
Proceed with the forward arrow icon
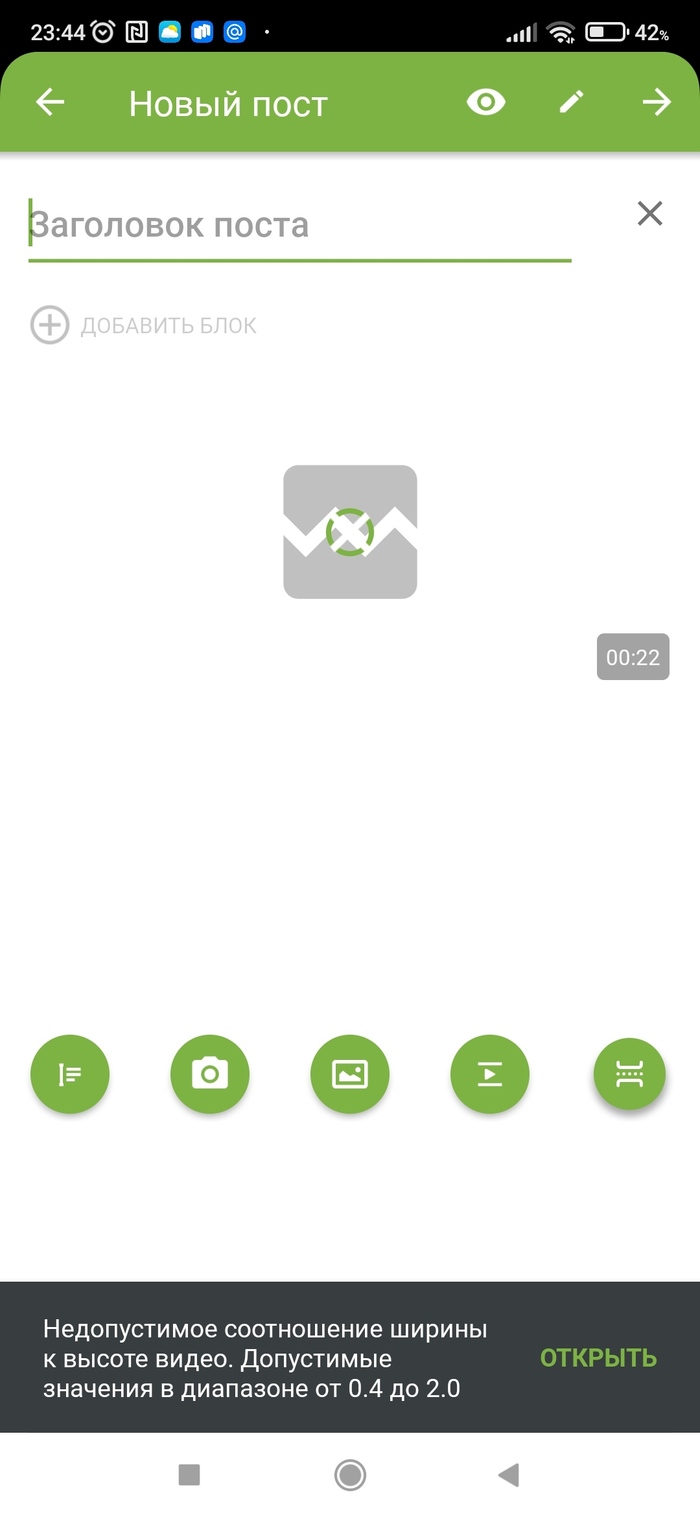pos(656,102)
